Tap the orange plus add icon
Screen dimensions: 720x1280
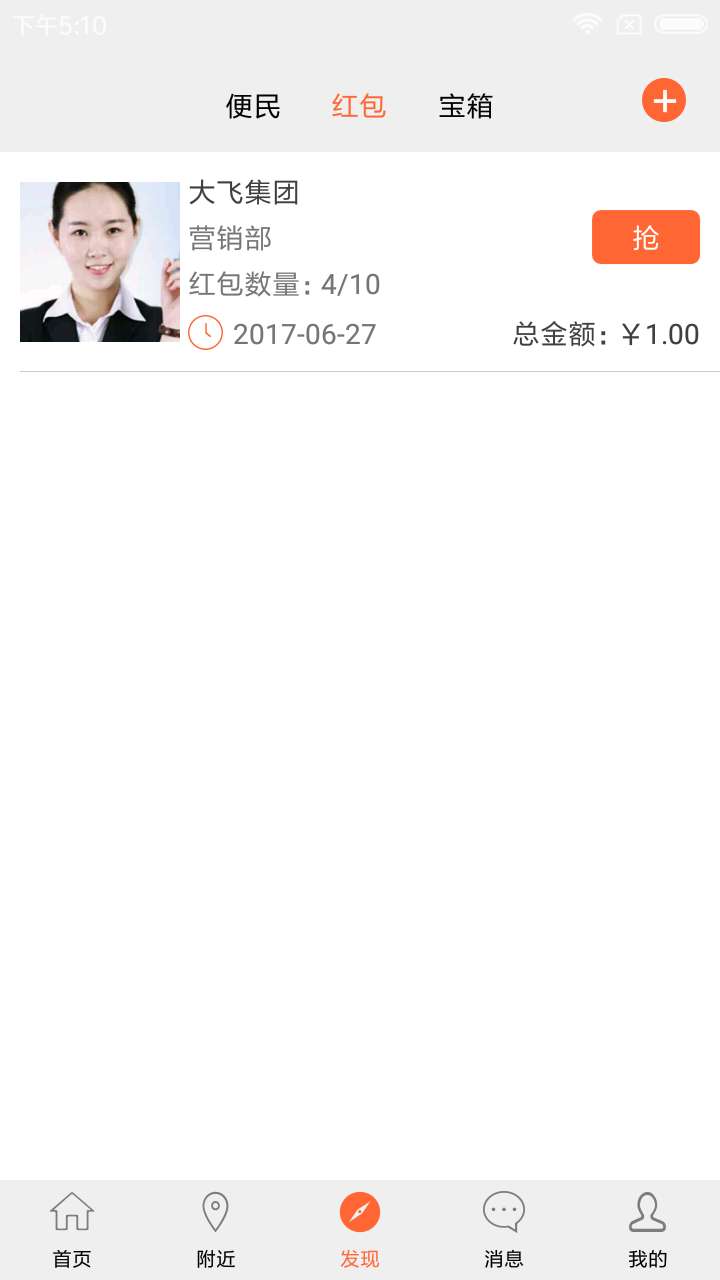click(x=664, y=100)
